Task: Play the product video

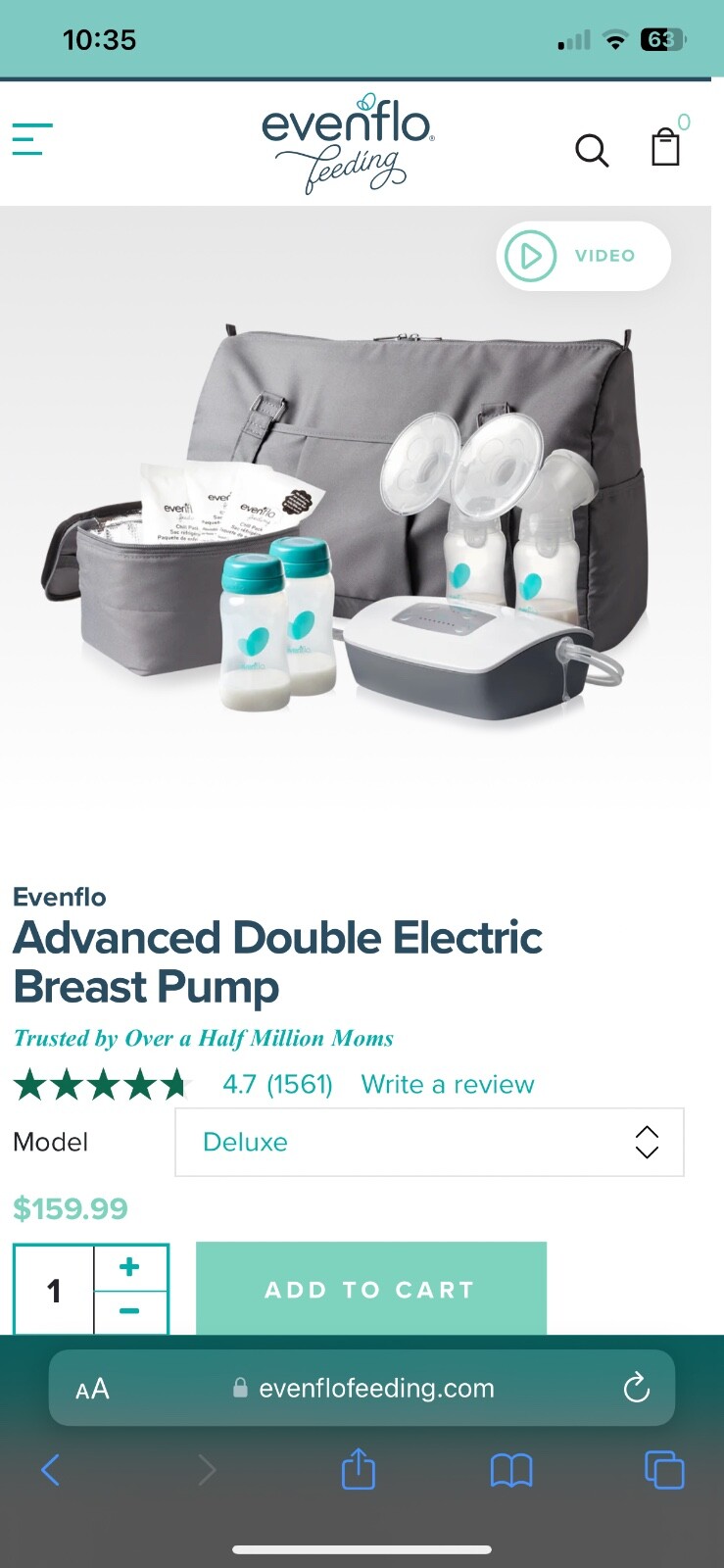Action: [x=583, y=256]
